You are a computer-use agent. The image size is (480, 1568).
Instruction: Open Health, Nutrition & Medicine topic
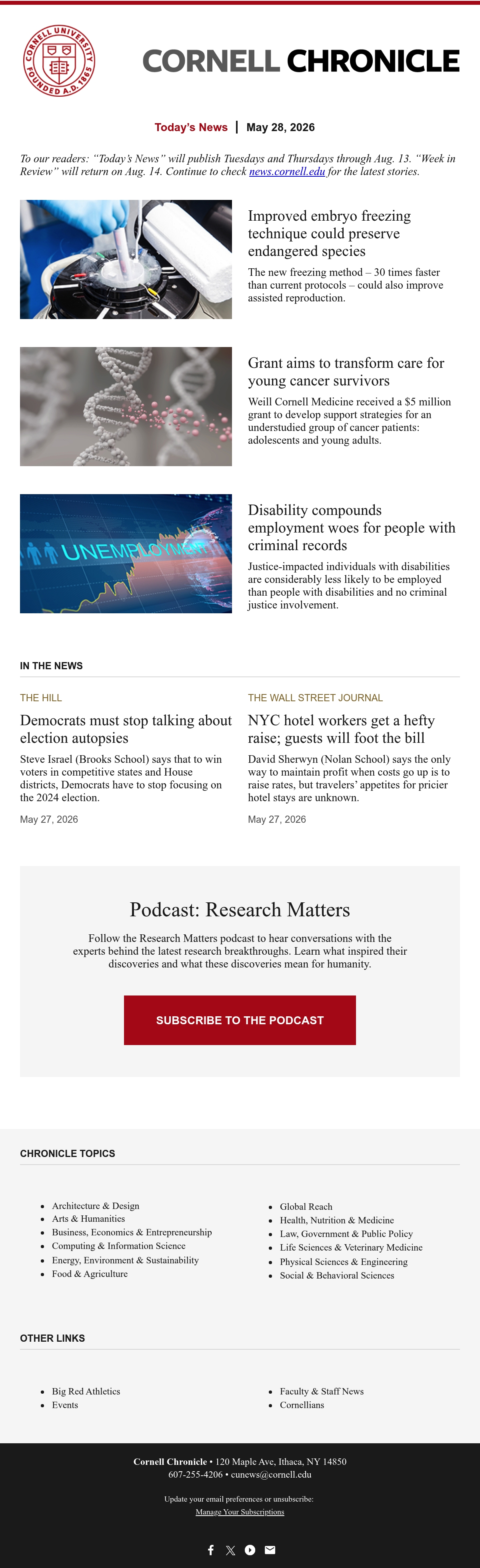tap(337, 1220)
